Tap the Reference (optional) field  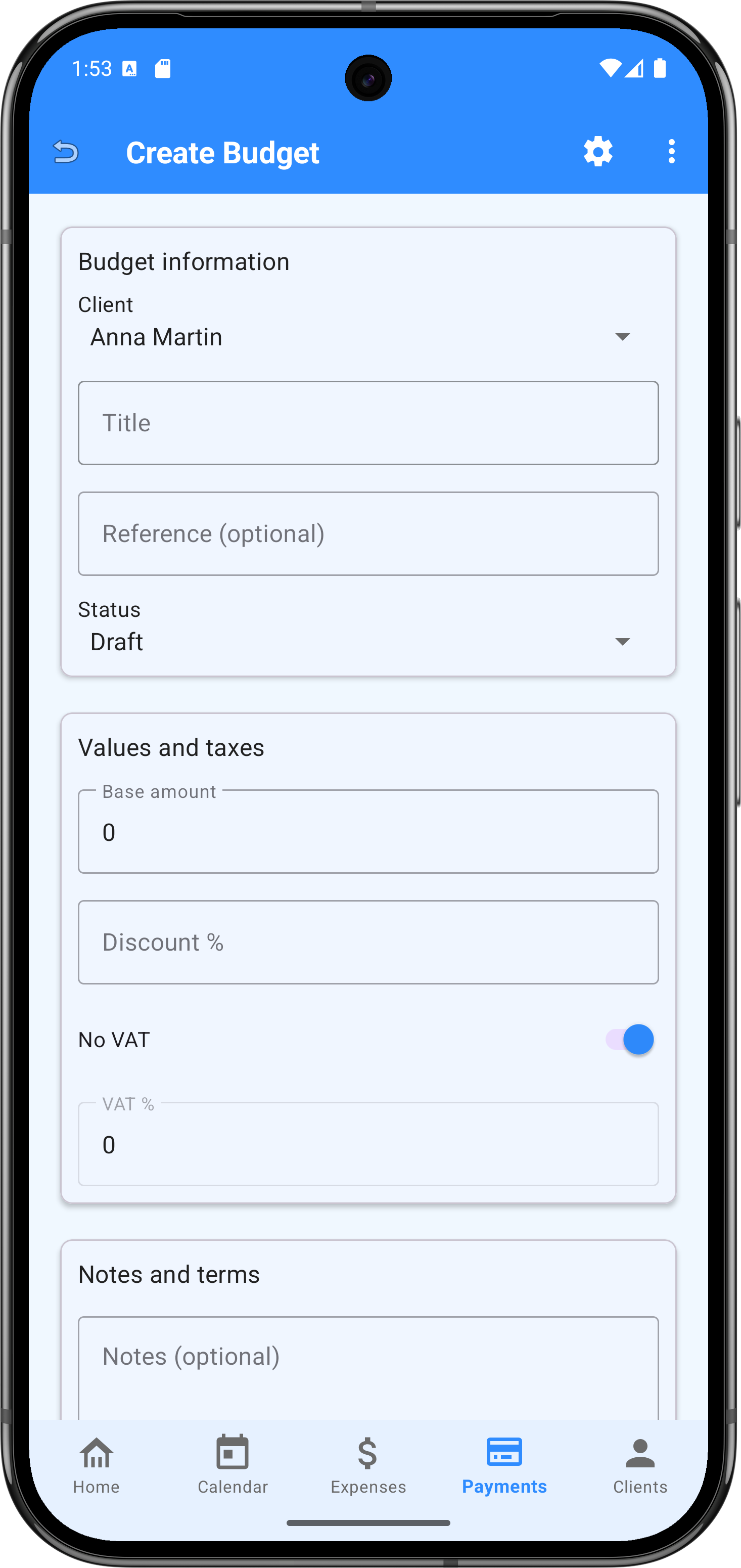(x=367, y=534)
